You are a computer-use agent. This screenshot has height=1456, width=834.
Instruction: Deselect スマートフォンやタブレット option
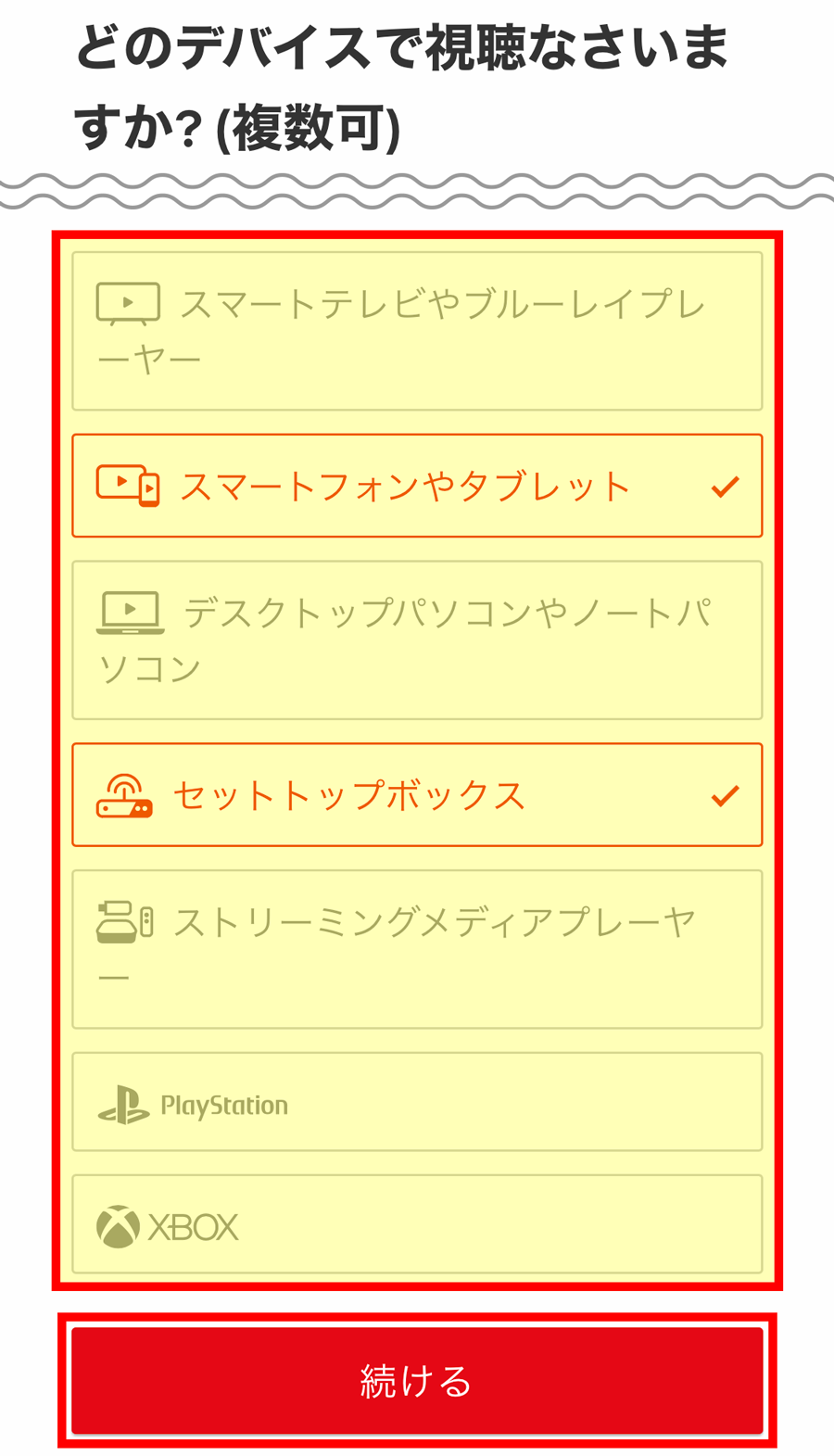tap(417, 486)
